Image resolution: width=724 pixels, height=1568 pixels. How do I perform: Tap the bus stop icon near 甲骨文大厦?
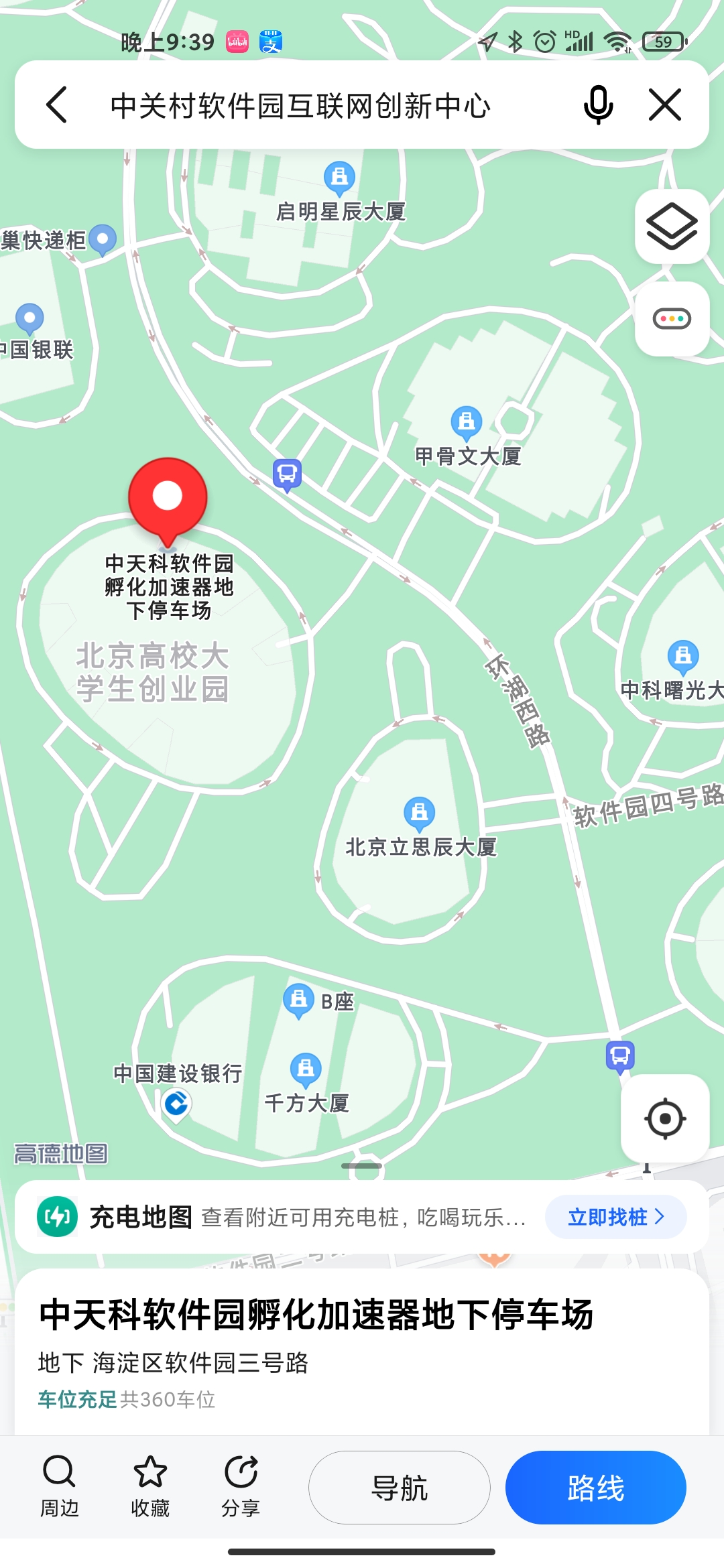coord(287,474)
